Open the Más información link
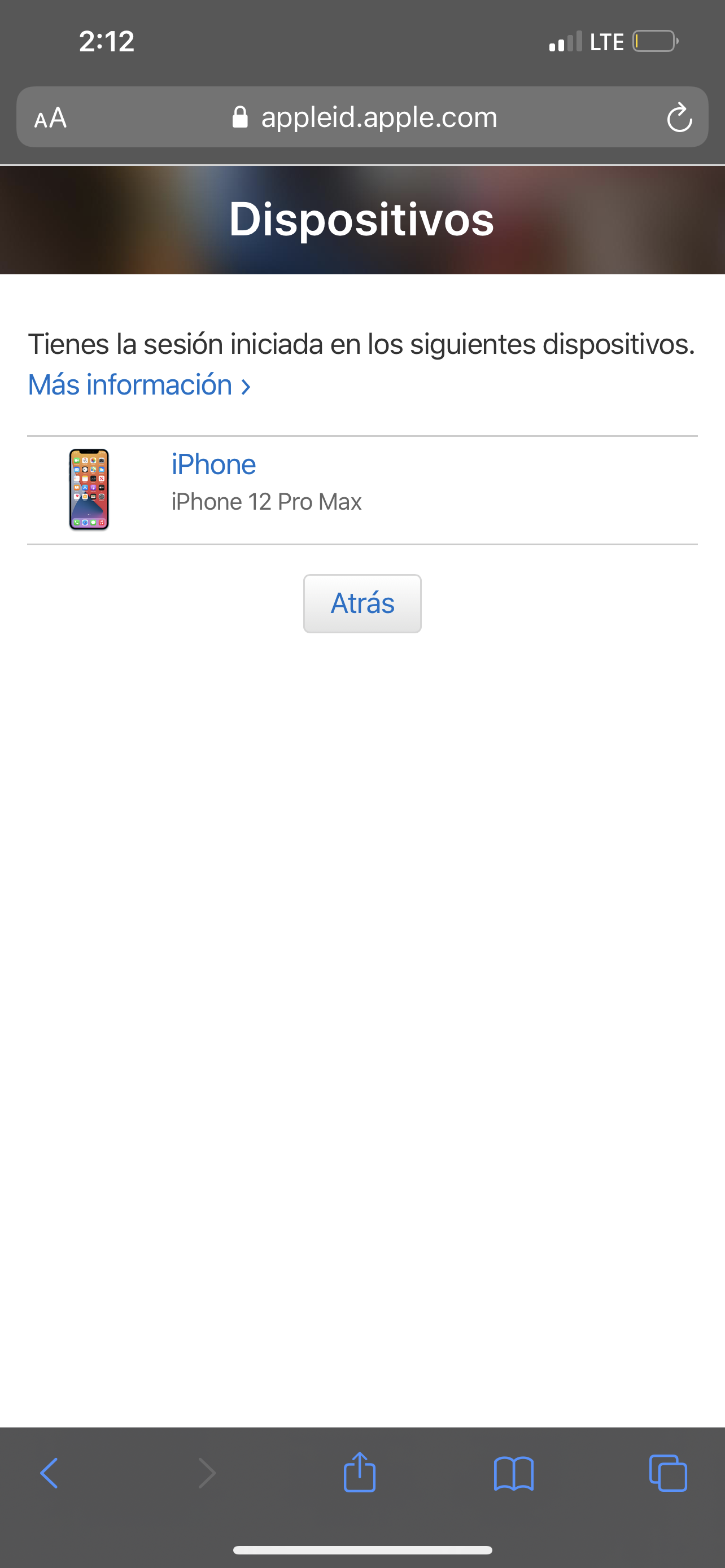Image resolution: width=725 pixels, height=1568 pixels. click(139, 385)
